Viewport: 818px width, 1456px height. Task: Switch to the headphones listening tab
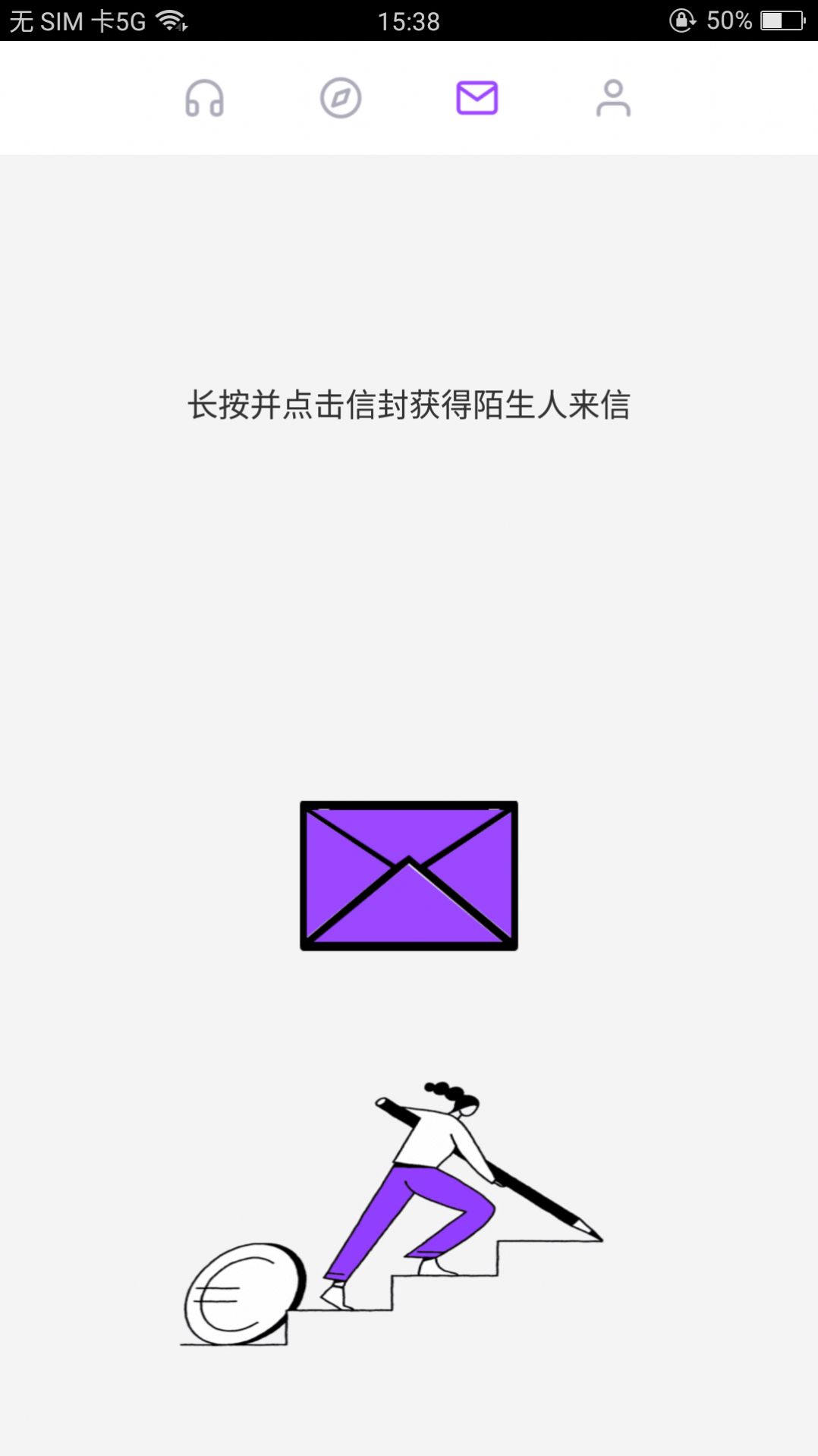pos(204,99)
